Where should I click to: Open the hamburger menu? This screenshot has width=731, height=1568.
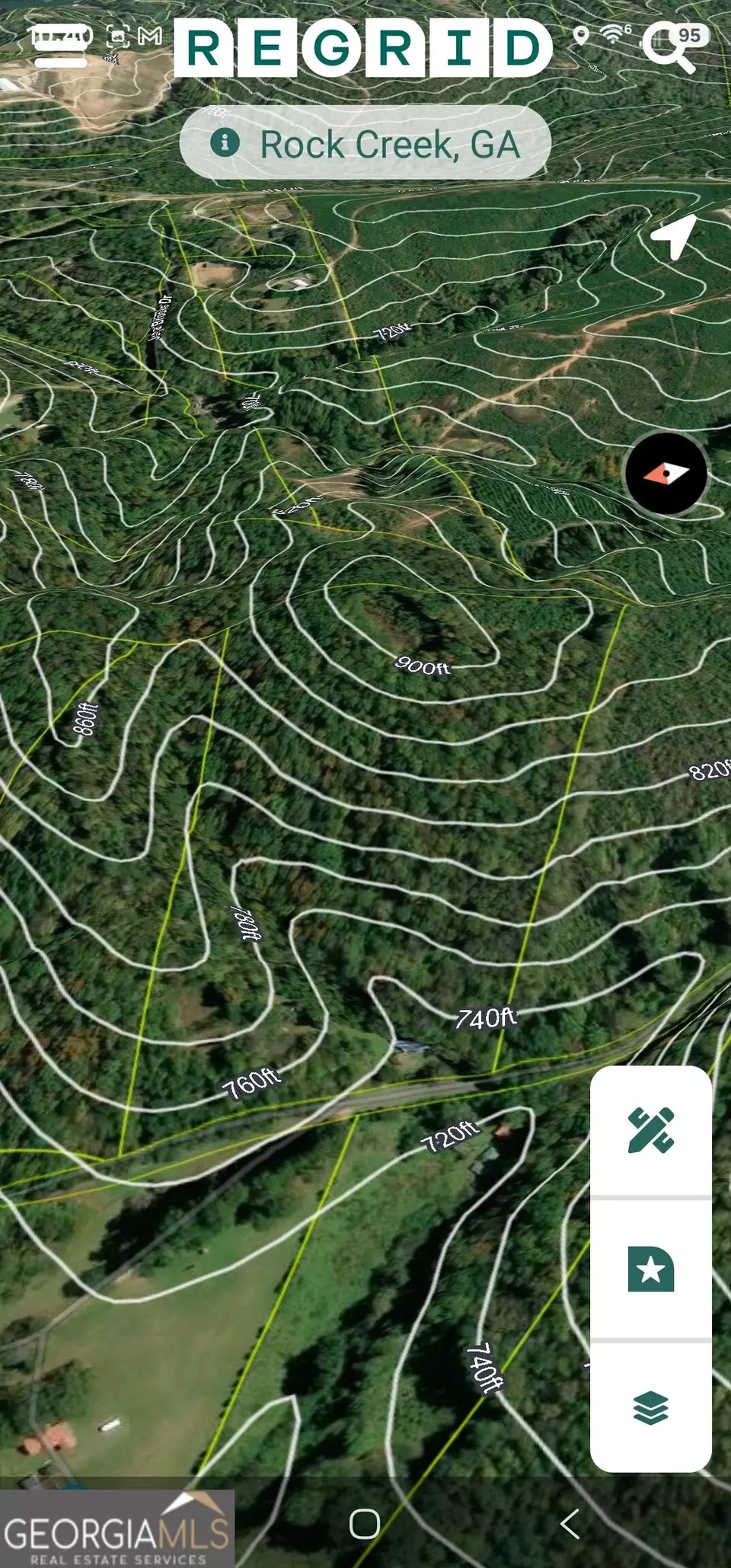point(61,48)
